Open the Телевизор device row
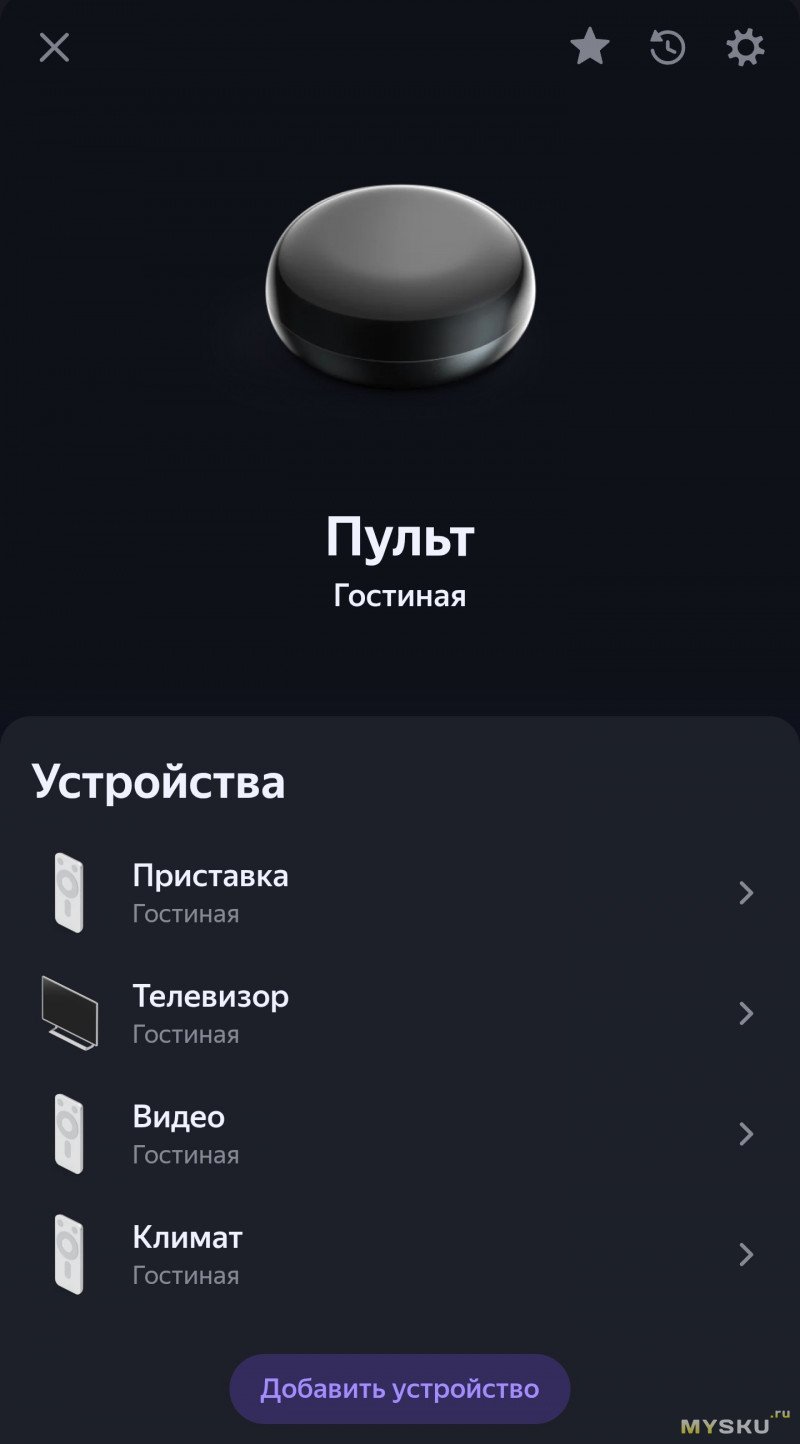This screenshot has height=1444, width=800. tap(400, 1014)
